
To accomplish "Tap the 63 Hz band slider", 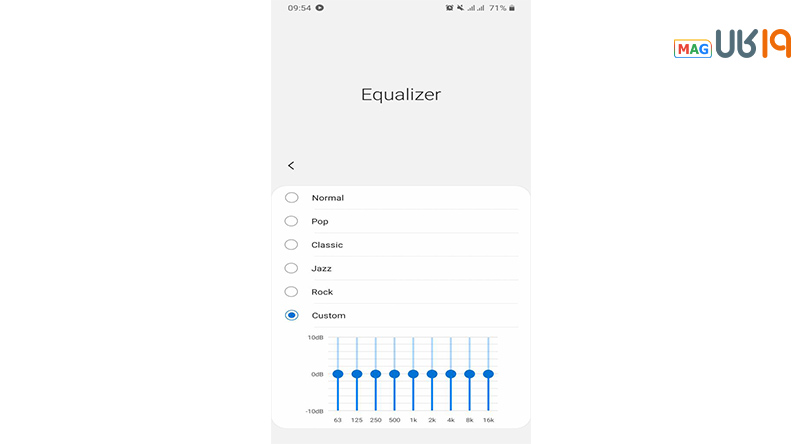I will point(338,374).
